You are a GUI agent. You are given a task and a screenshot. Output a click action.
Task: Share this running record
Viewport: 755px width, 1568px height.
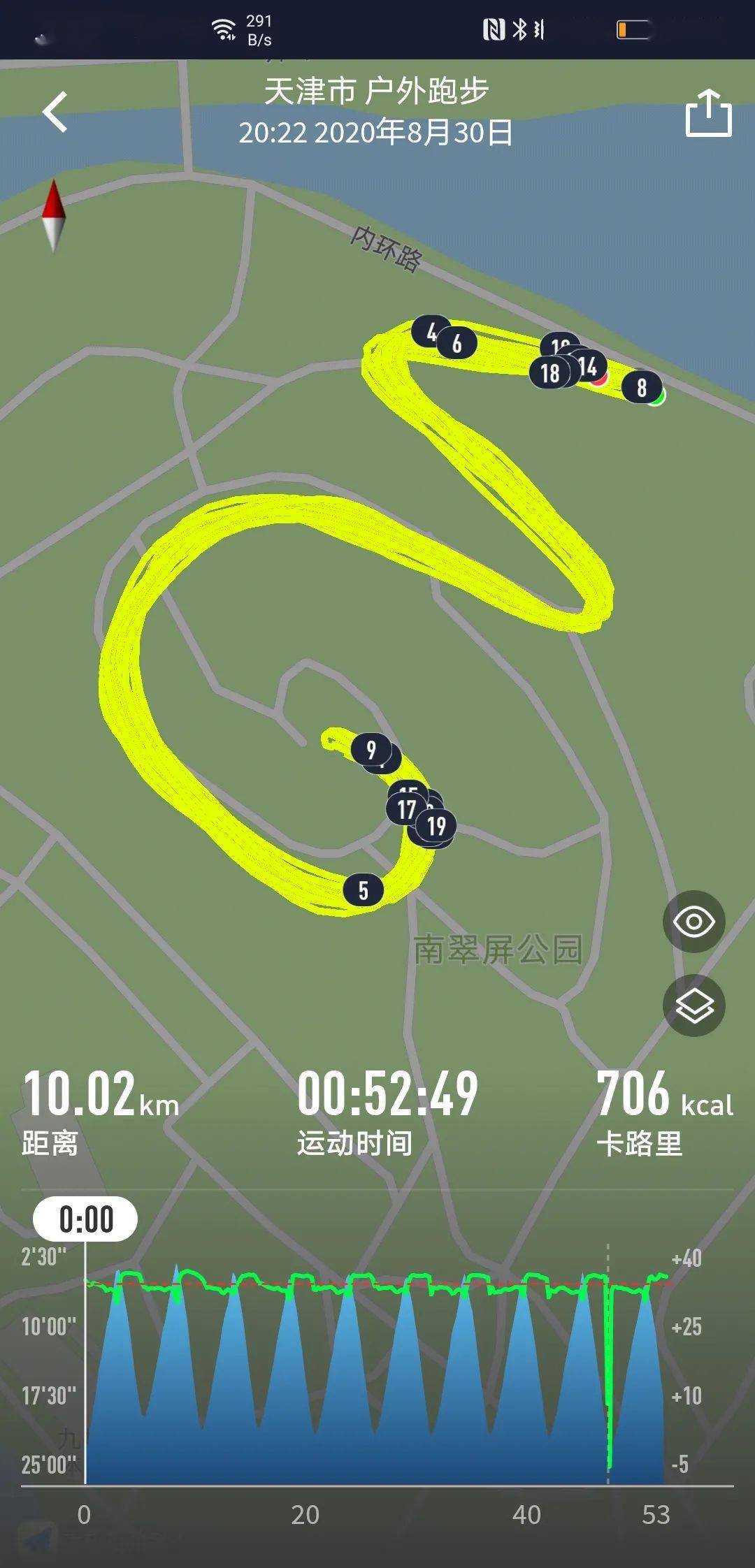[x=708, y=112]
